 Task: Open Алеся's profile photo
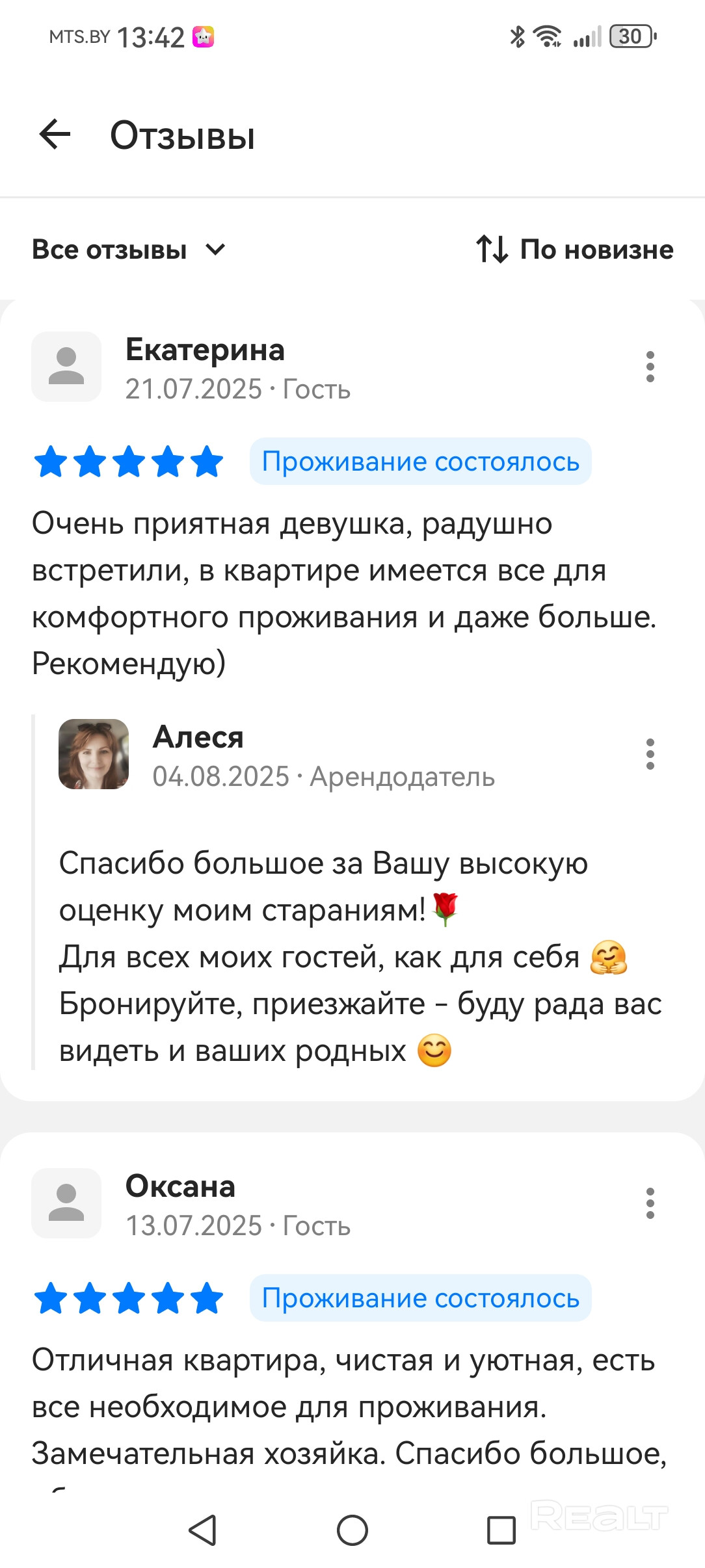click(94, 754)
